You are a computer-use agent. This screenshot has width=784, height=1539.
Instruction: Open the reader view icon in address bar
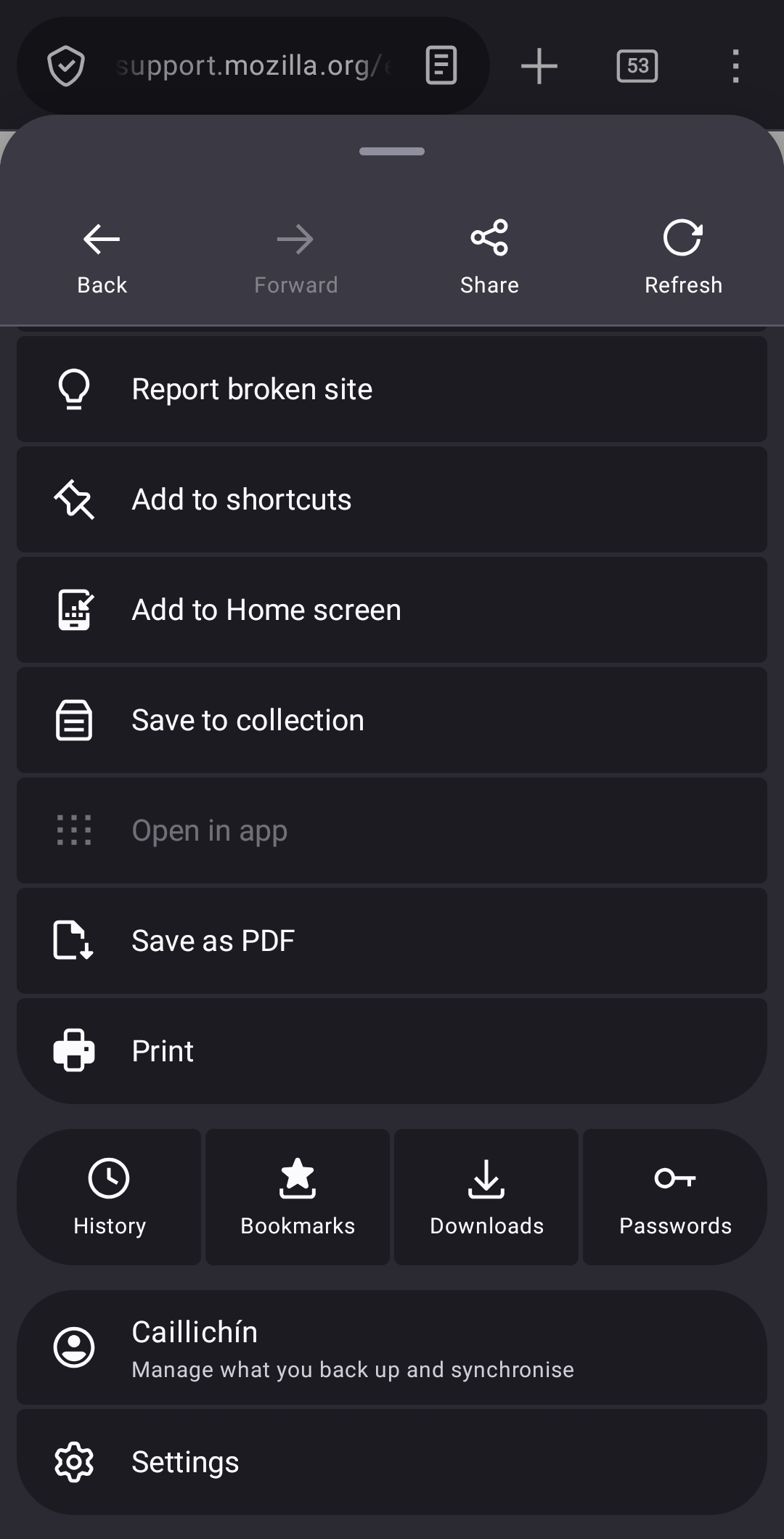tap(441, 66)
